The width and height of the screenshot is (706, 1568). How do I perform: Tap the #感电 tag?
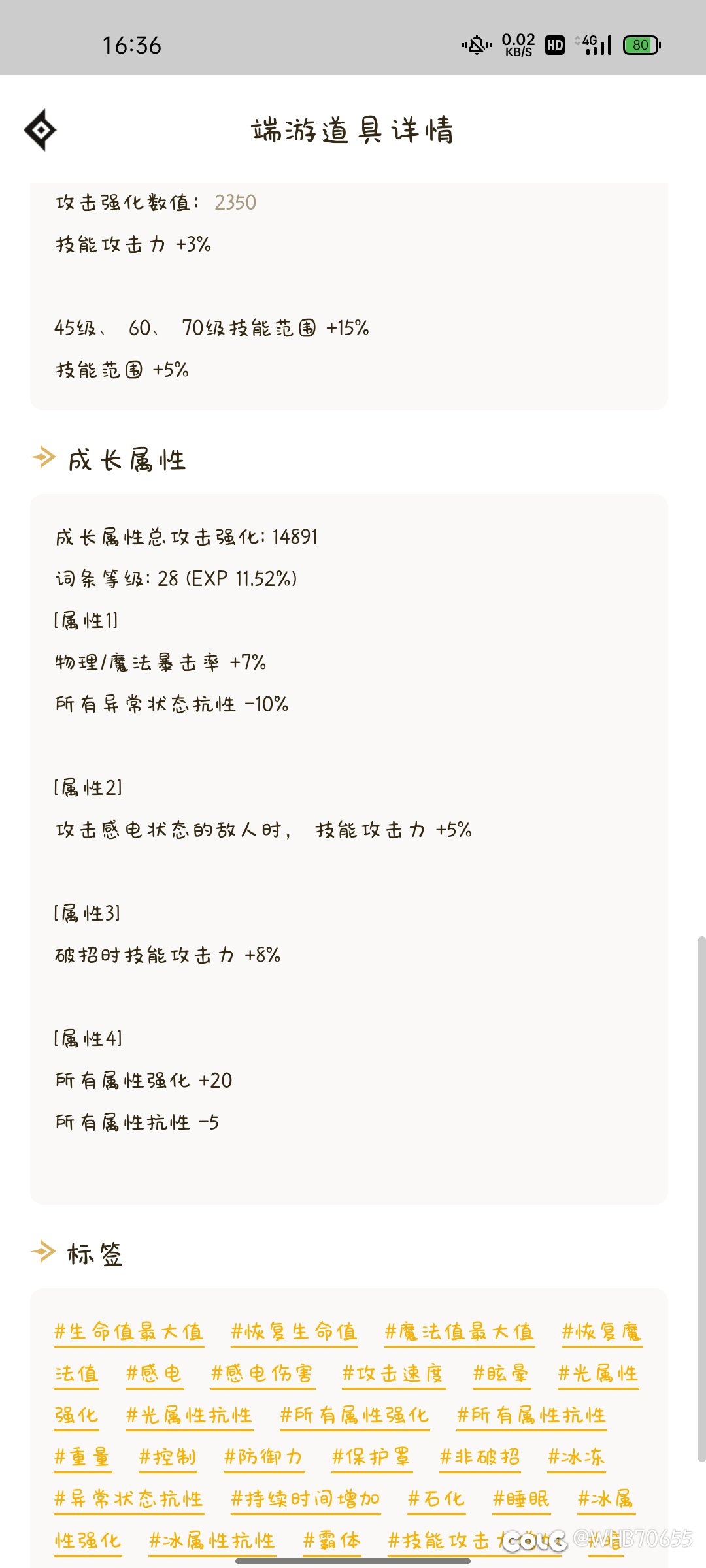point(154,1373)
